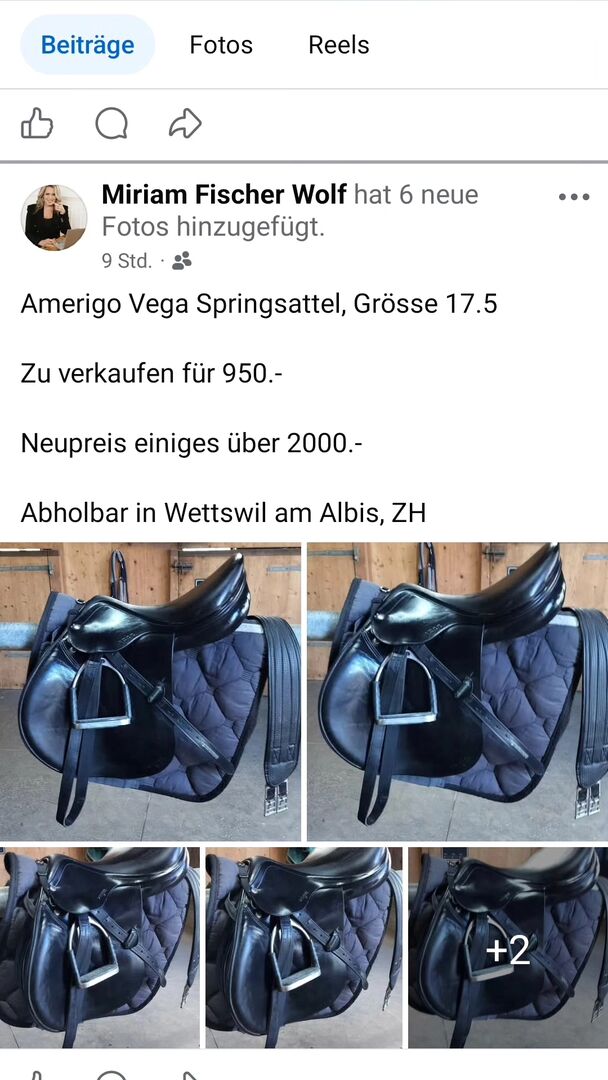Viewport: 608px width, 1080px height.
Task: Open the first small saddle photo
Action: coord(99,947)
